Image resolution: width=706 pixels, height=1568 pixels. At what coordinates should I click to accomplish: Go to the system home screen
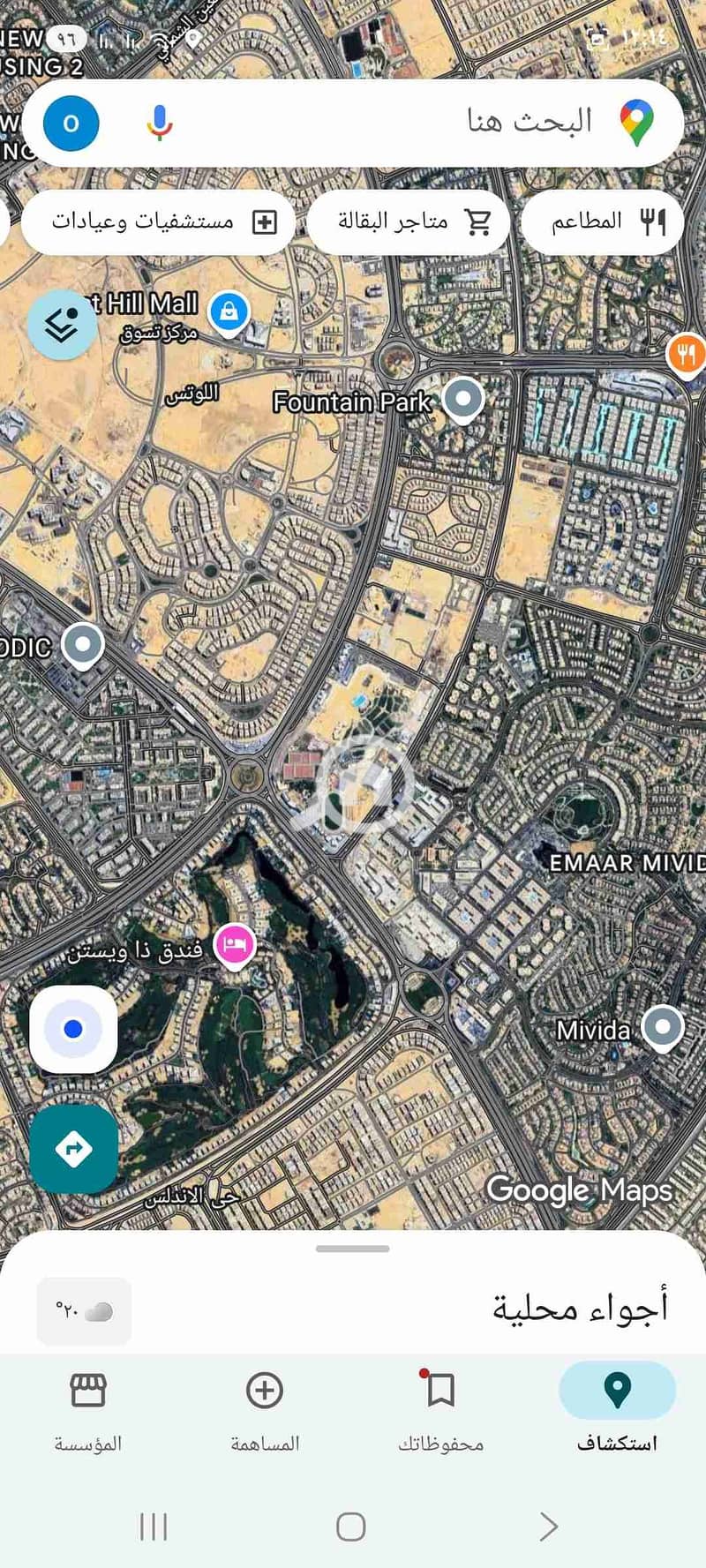tap(351, 1526)
